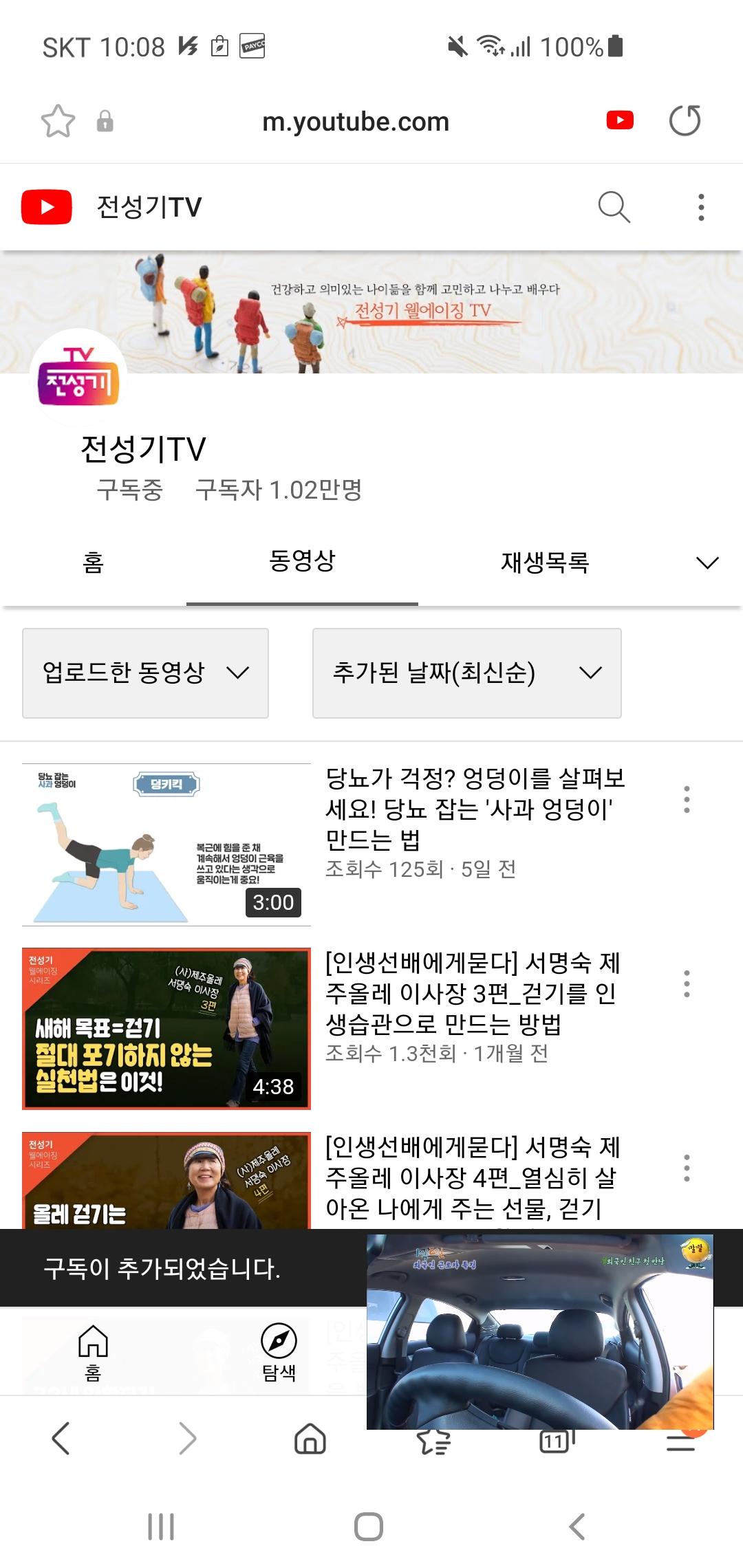This screenshot has height=1568, width=743.
Task: Bookmark this page with the star icon
Action: (58, 122)
